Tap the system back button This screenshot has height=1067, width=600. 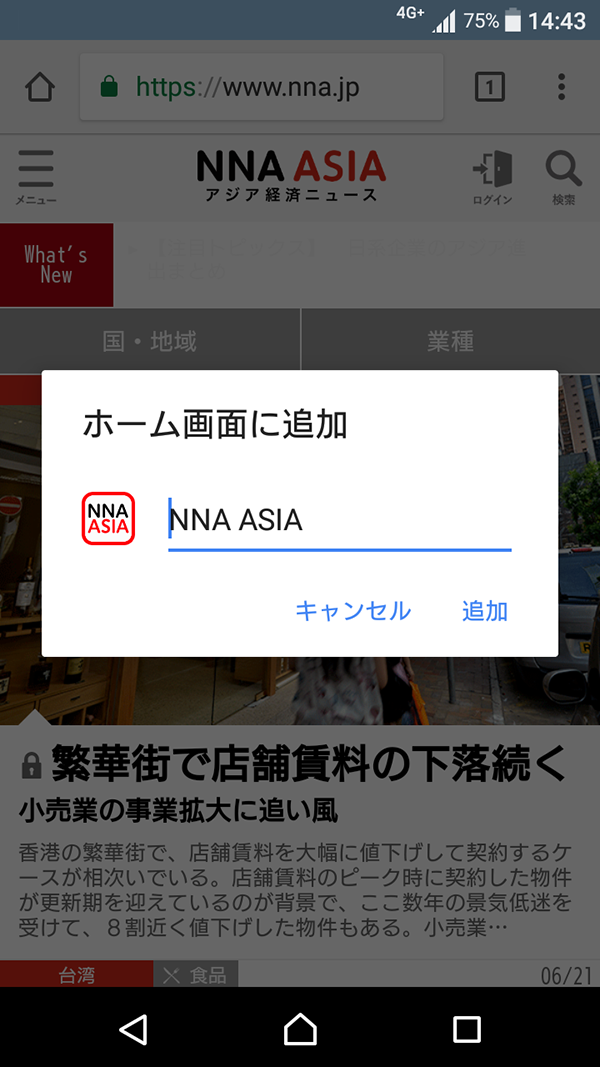point(133,1028)
